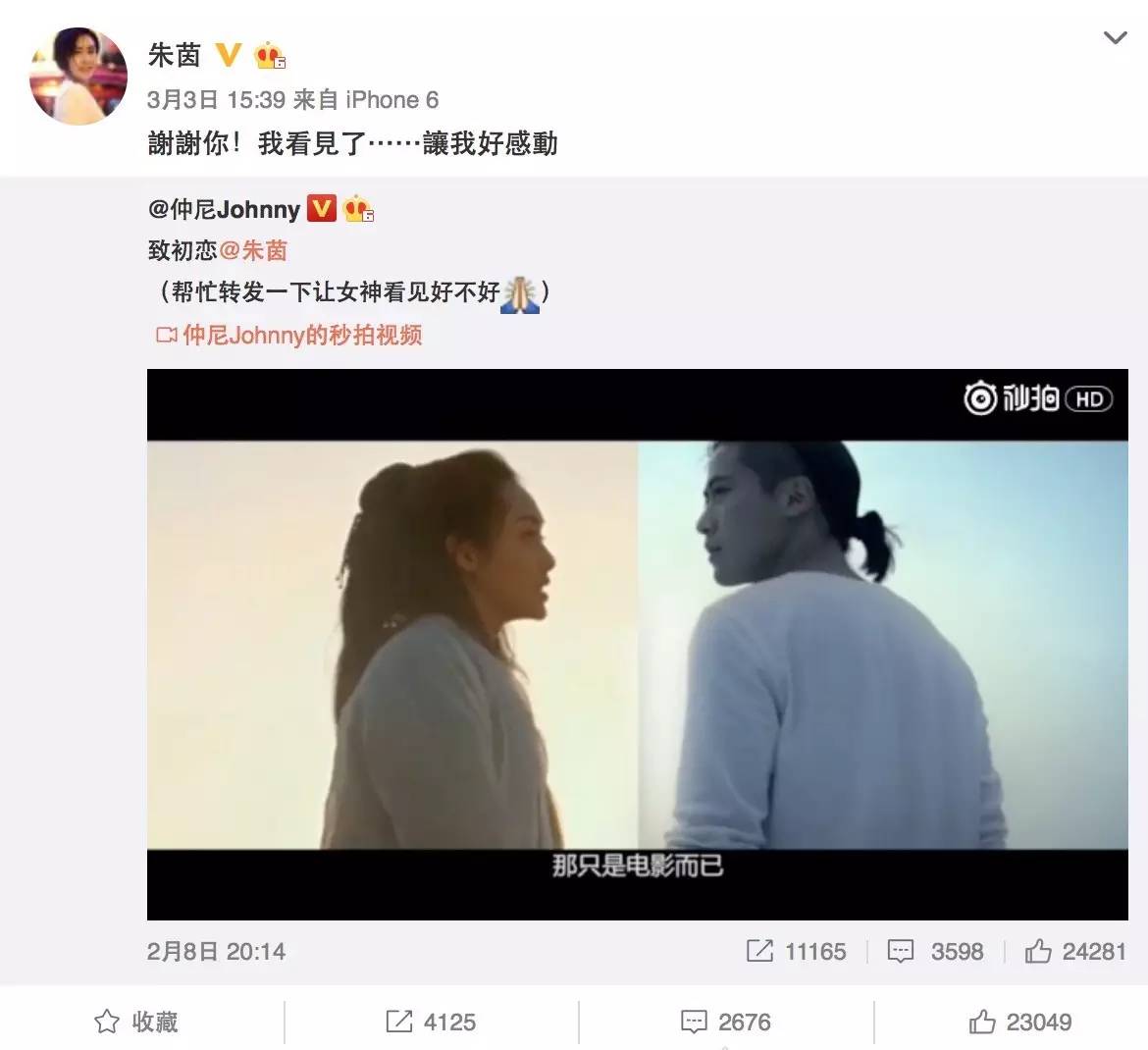Viewport: 1148px width, 1050px height.
Task: Open the 2676 comments on this post
Action: click(725, 1023)
